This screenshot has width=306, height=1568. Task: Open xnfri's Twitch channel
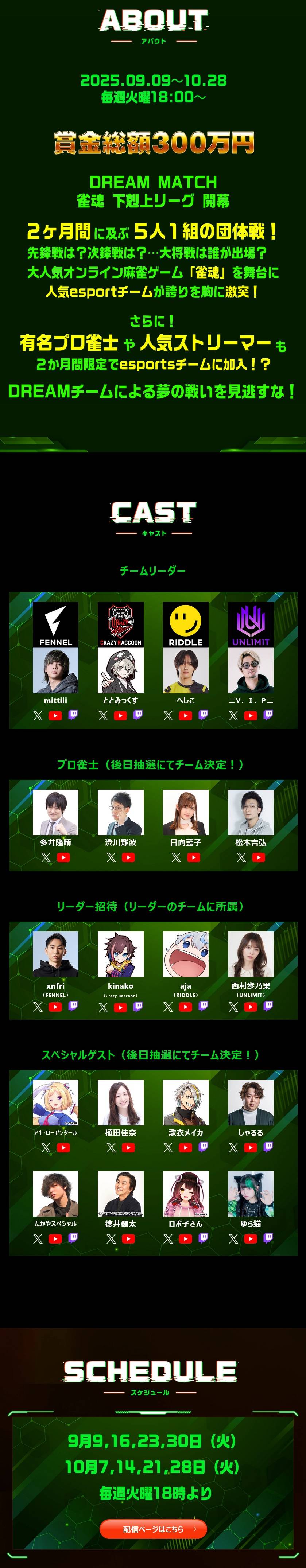[73, 1006]
